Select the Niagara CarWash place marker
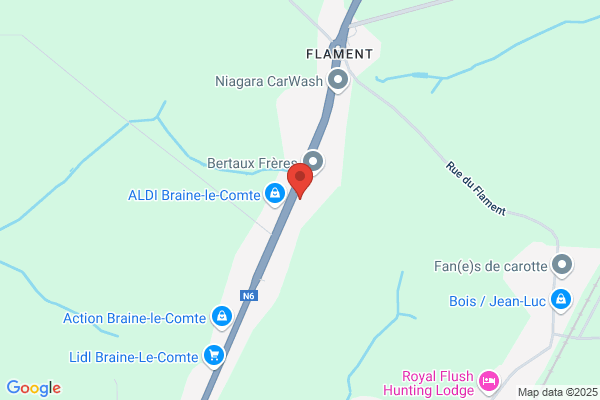 [x=338, y=80]
